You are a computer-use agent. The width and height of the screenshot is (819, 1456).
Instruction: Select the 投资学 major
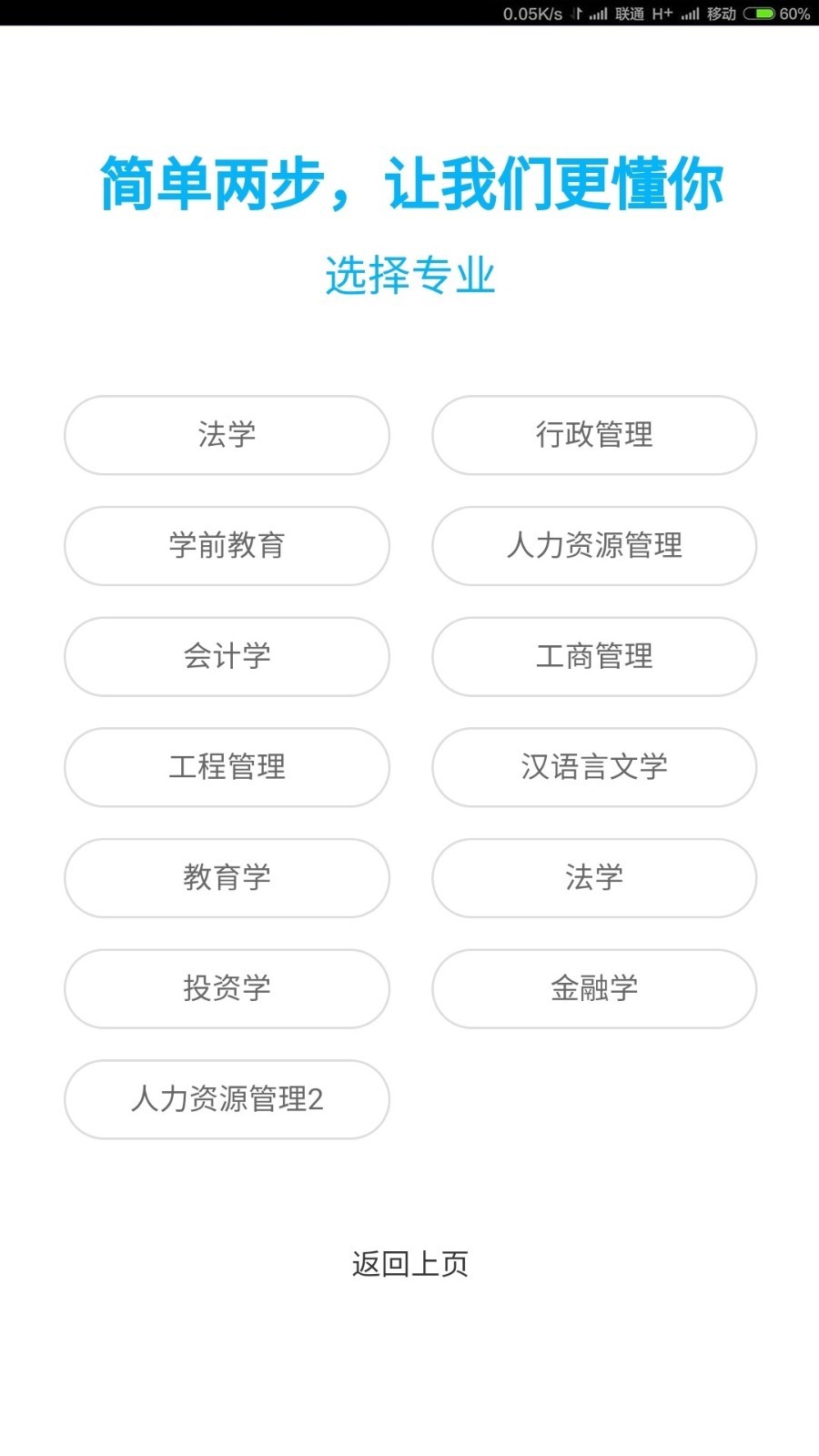click(x=227, y=989)
